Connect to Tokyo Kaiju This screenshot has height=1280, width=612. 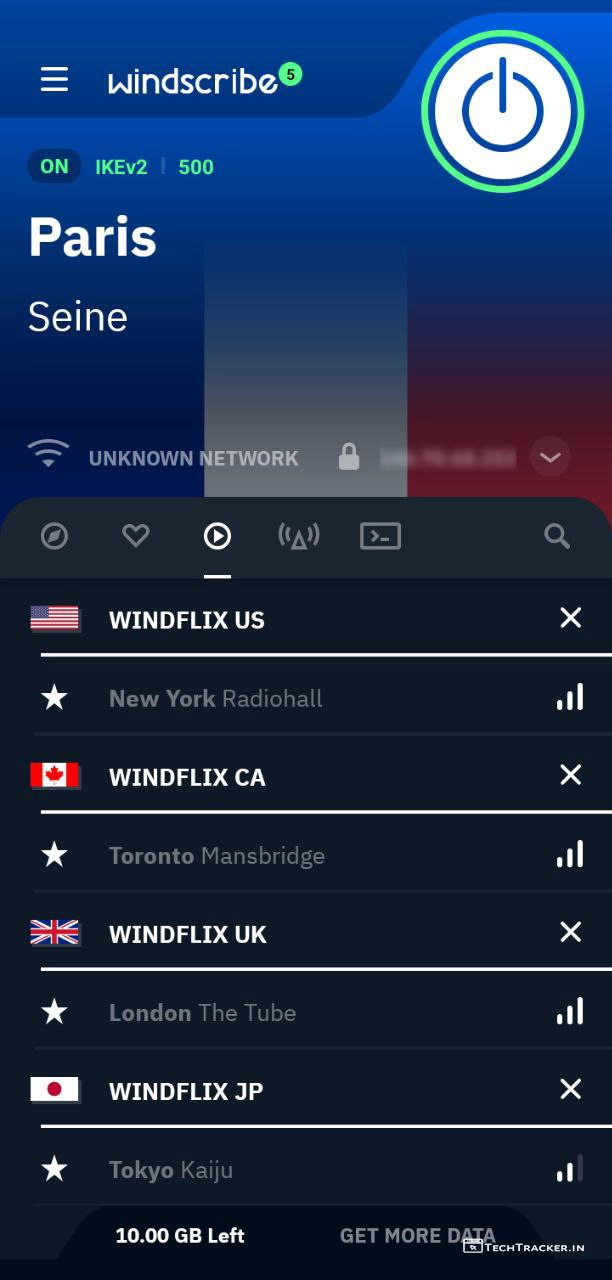pos(170,1169)
